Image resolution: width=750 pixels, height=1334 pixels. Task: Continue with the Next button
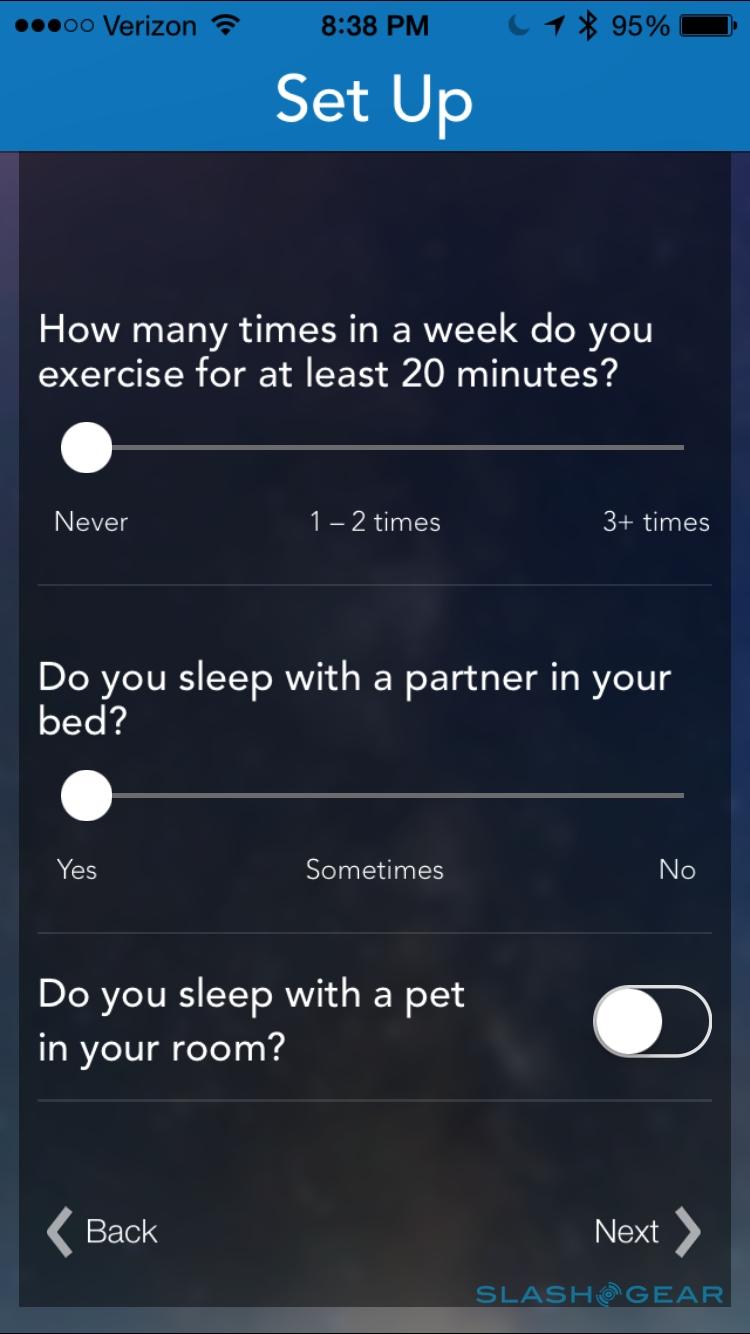(x=647, y=1231)
